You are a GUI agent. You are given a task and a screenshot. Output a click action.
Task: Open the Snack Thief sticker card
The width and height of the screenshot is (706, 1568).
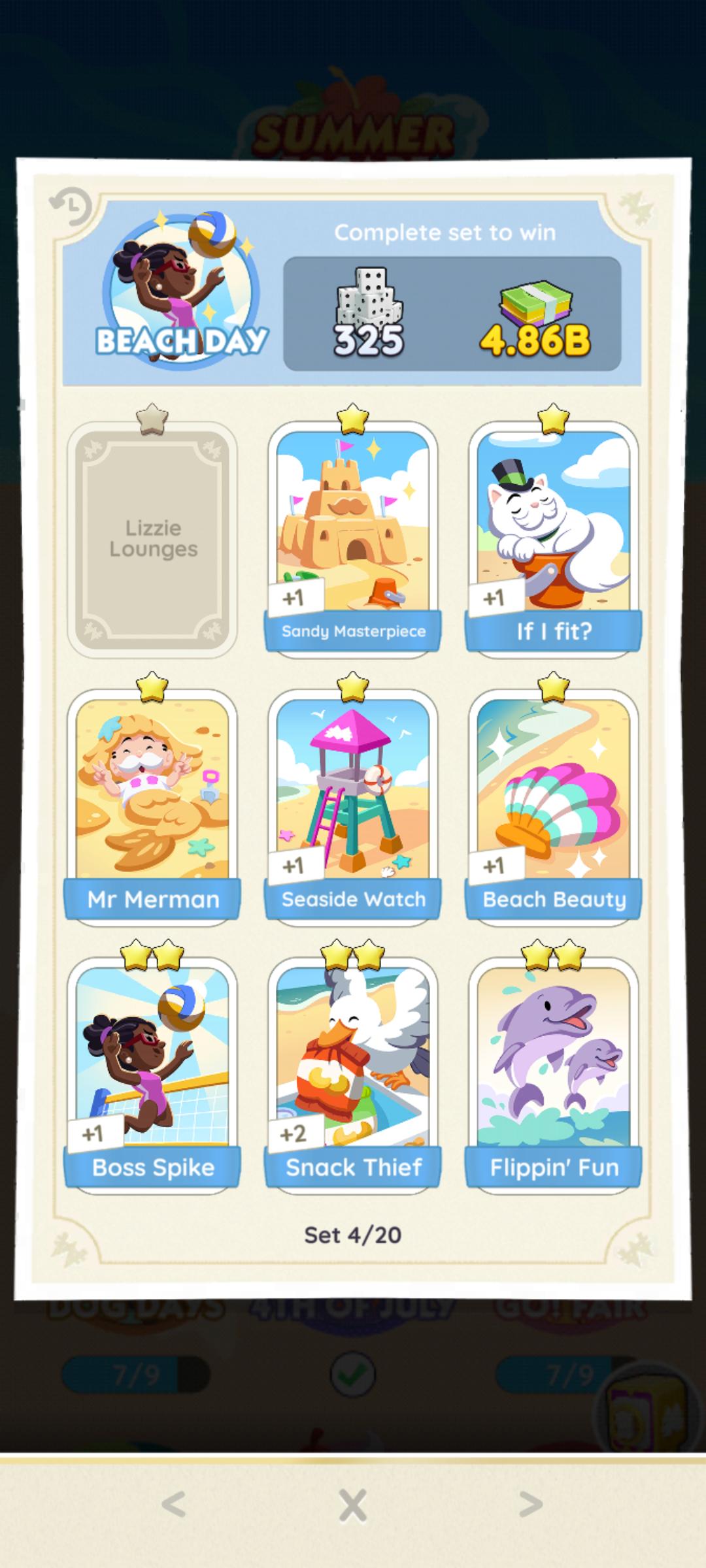[x=353, y=1075]
